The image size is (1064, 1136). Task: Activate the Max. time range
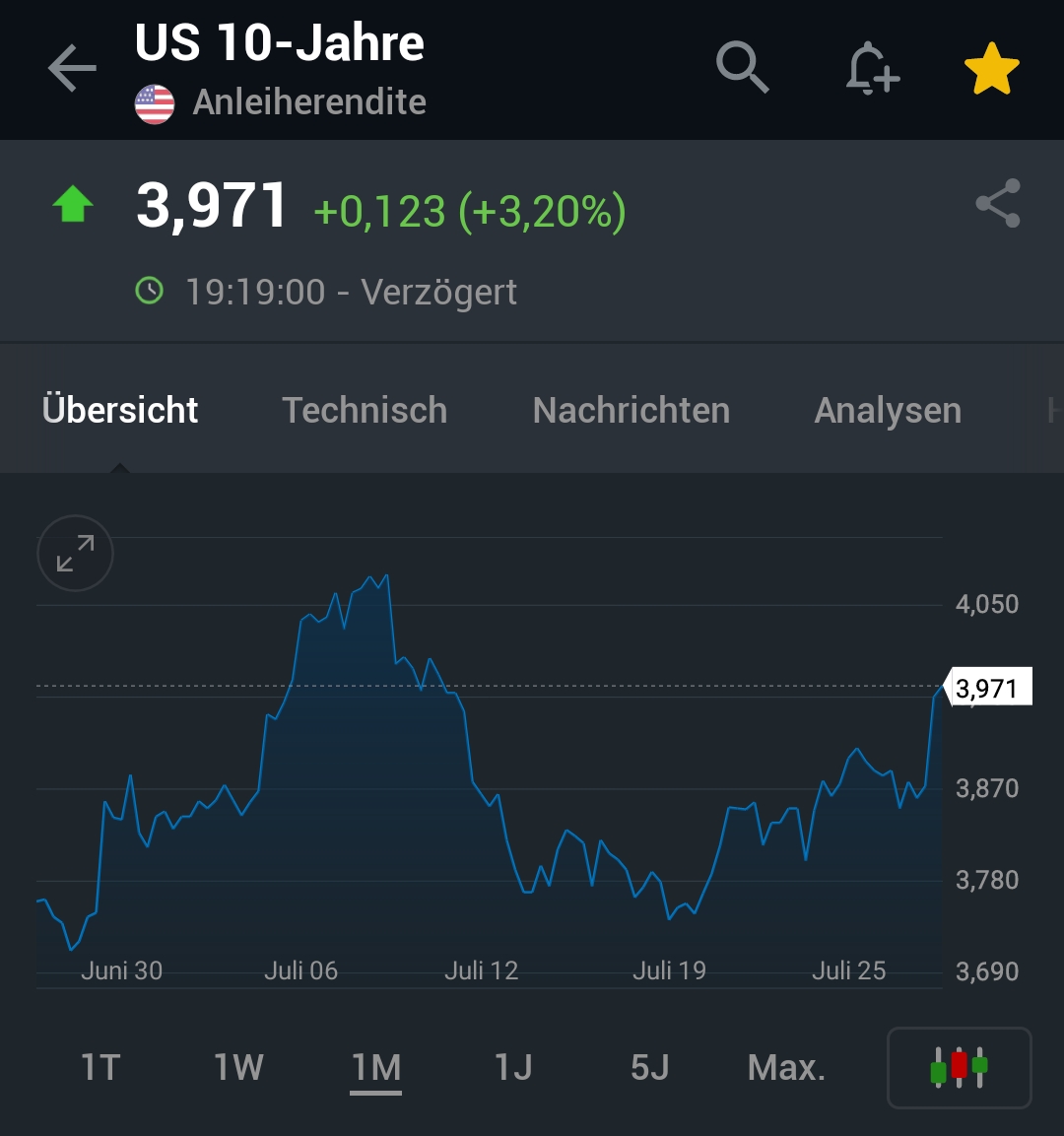tap(785, 1068)
